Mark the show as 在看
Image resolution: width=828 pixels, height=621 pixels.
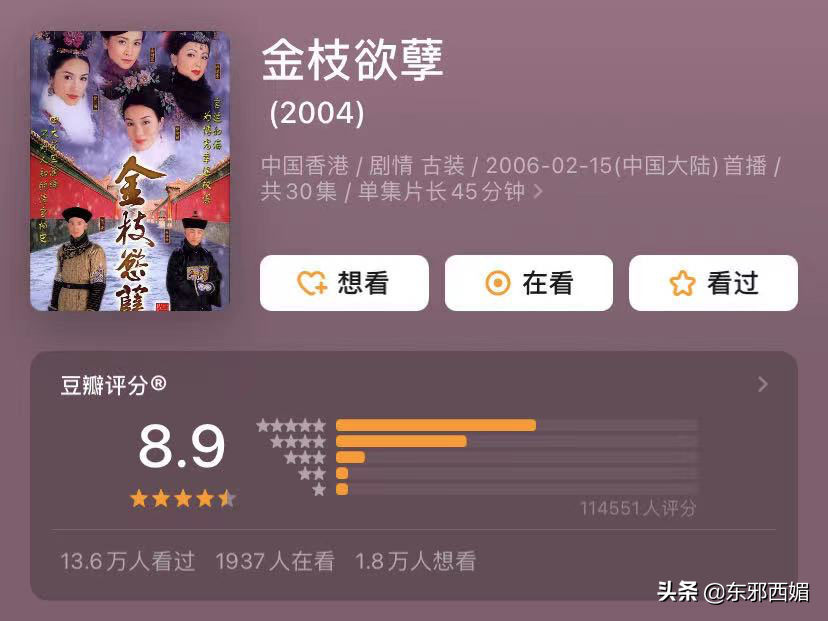528,283
